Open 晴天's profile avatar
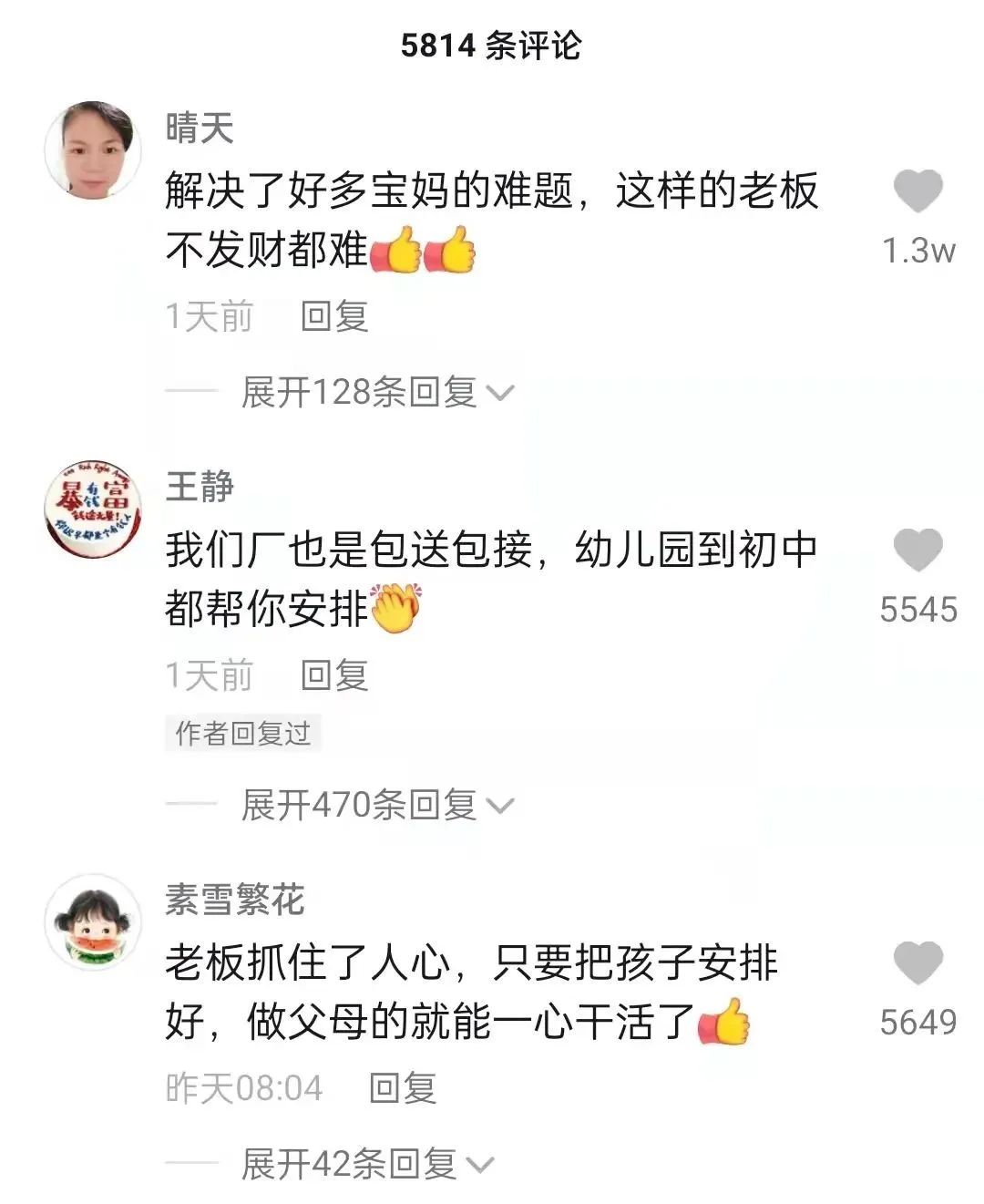 click(x=93, y=149)
